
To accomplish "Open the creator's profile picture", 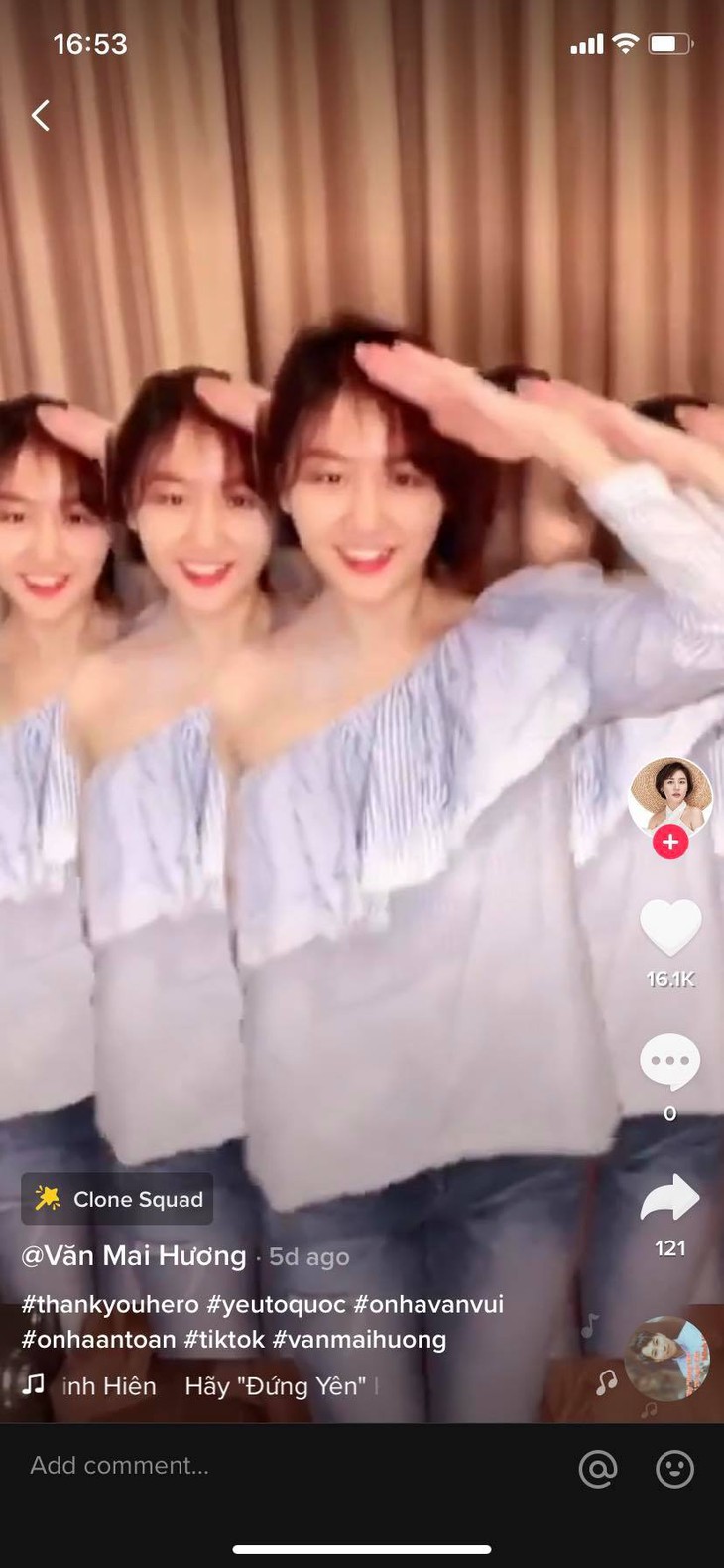I will 670,796.
